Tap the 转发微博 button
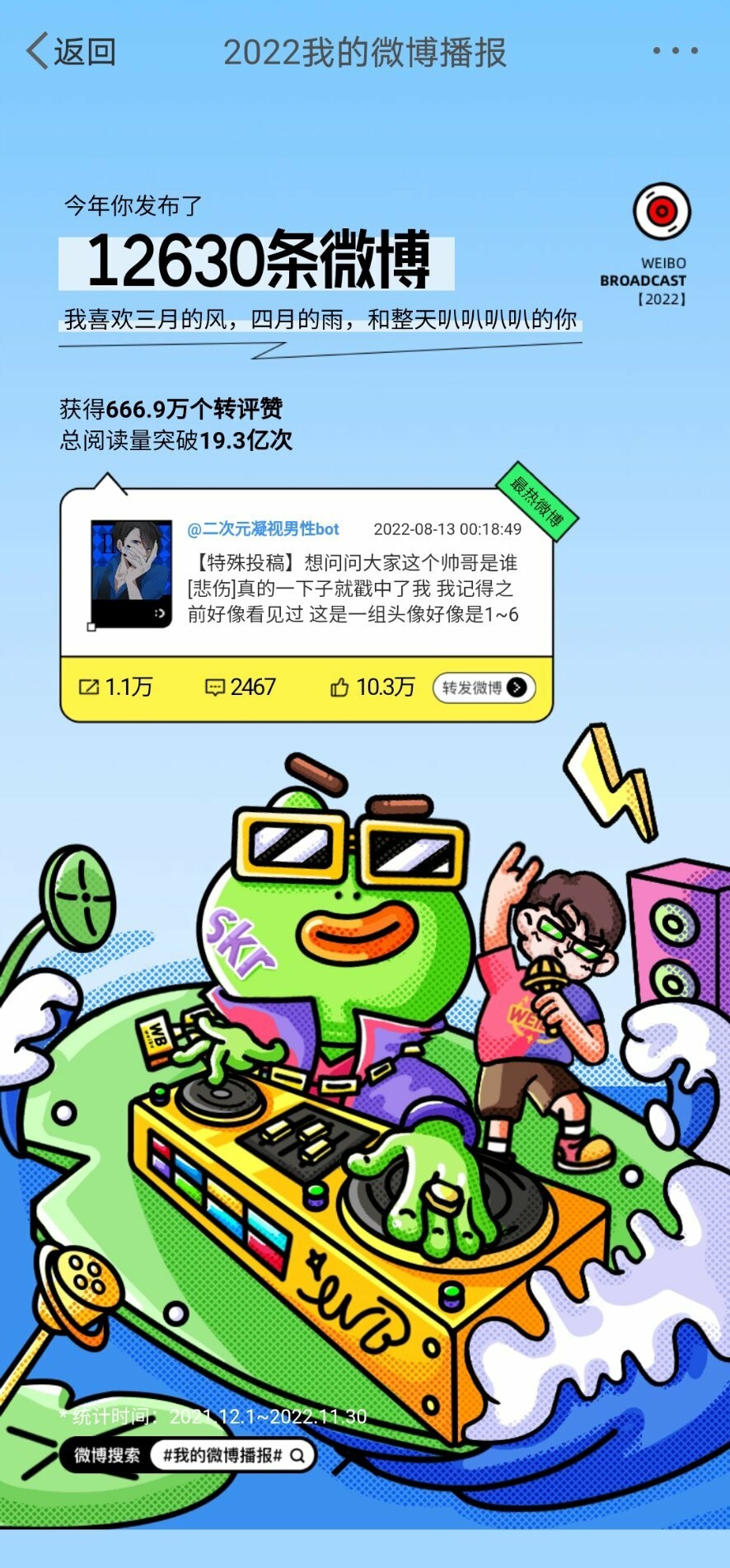The height and width of the screenshot is (1568, 730). [484, 688]
